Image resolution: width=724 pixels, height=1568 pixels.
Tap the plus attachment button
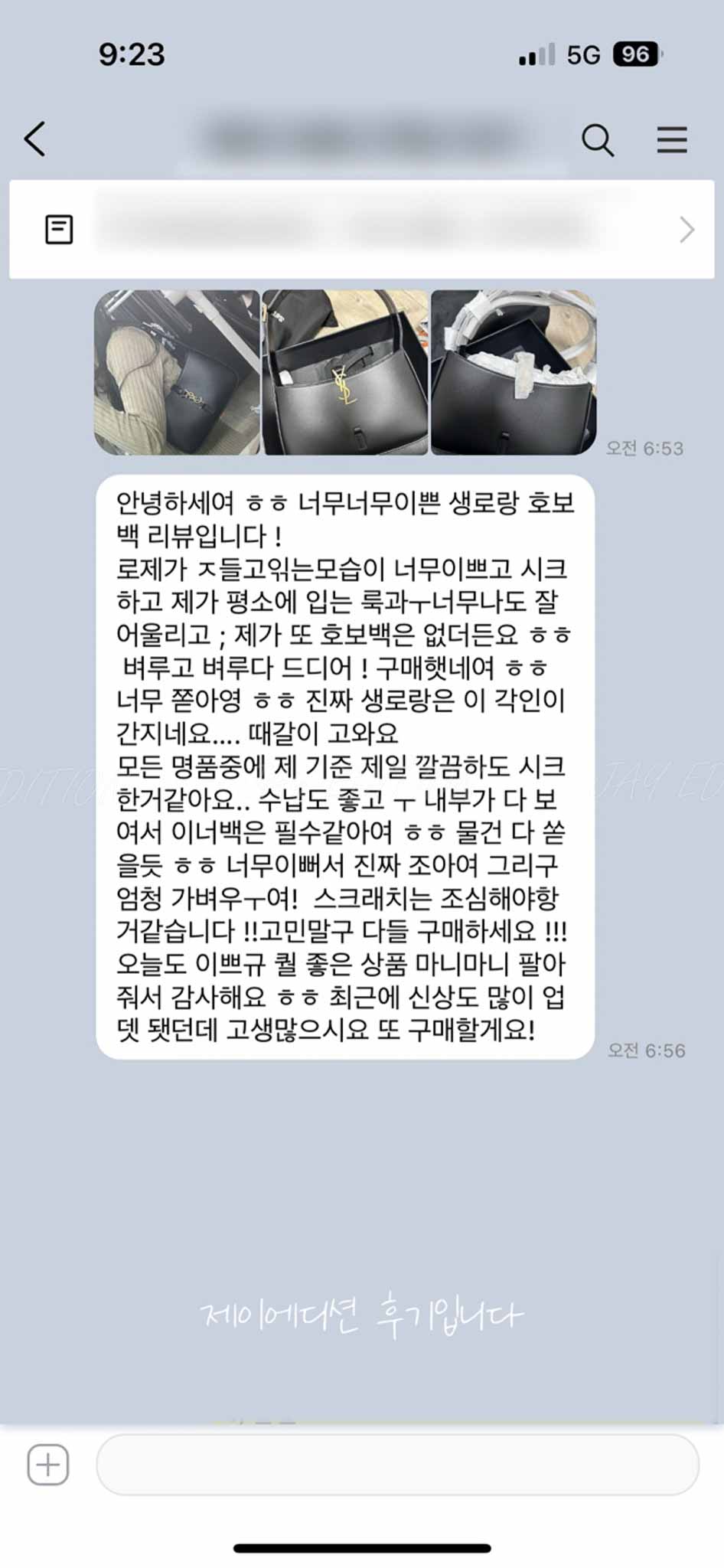tap(48, 1465)
